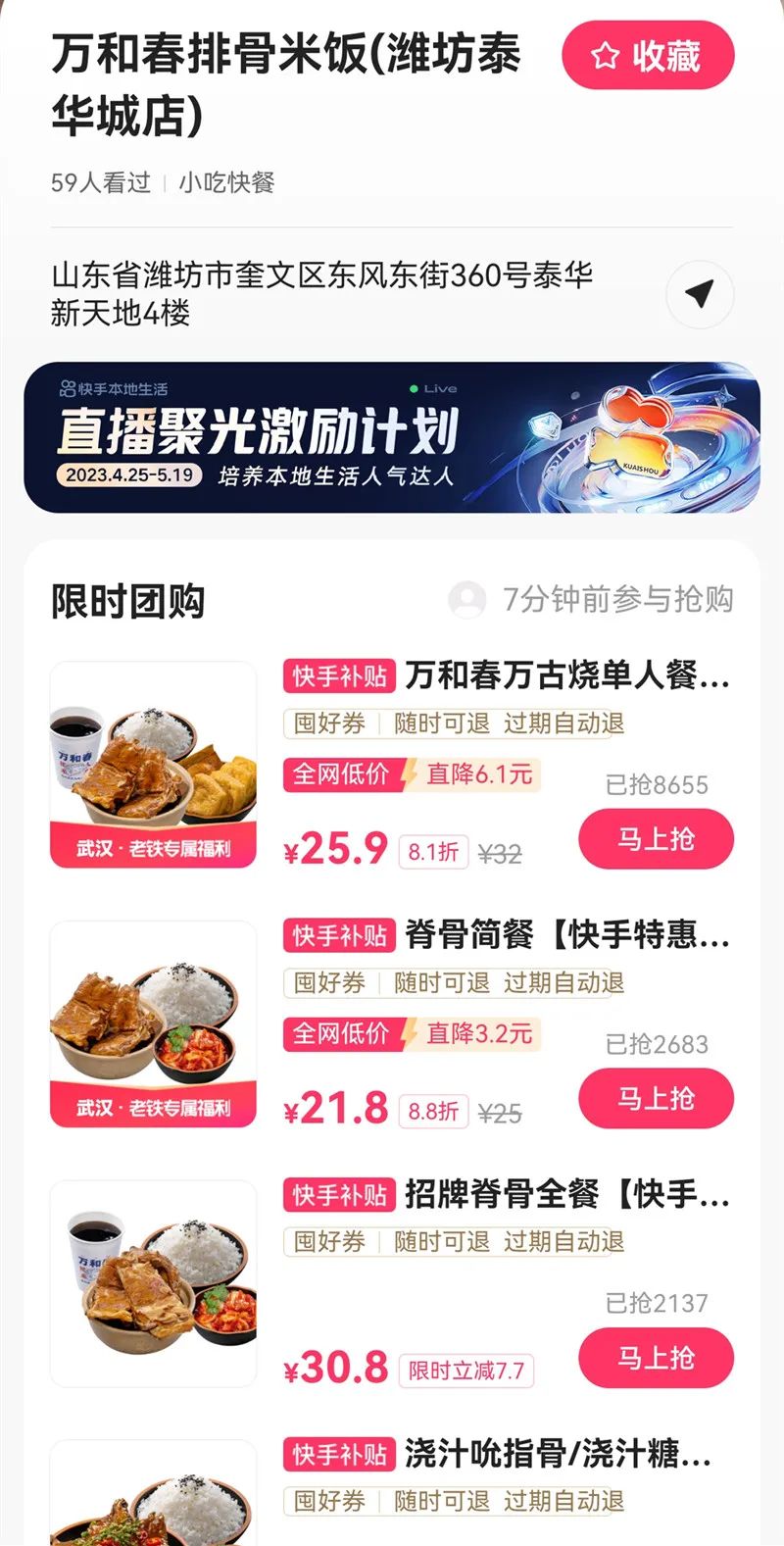
Task: Open the 浇汁吮指骨 deal
Action: tap(557, 1455)
